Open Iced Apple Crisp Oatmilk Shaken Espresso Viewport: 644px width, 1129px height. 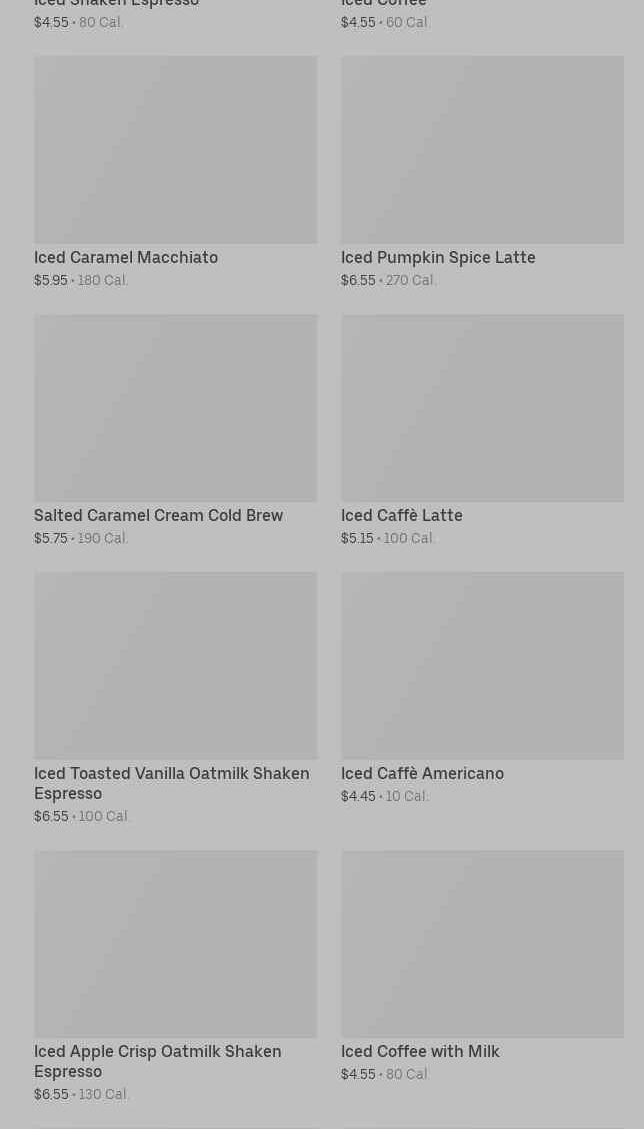click(175, 976)
